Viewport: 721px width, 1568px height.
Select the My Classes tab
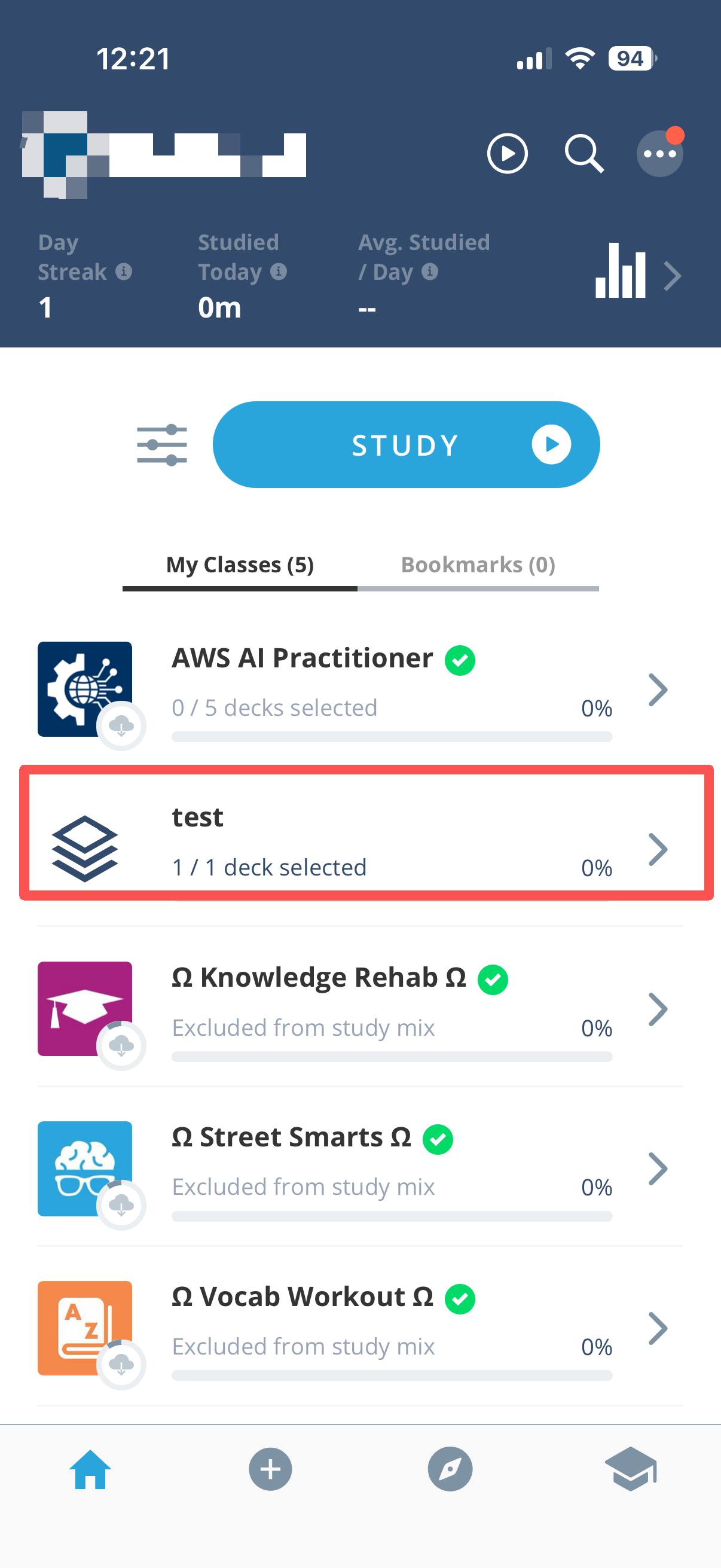[x=240, y=566]
